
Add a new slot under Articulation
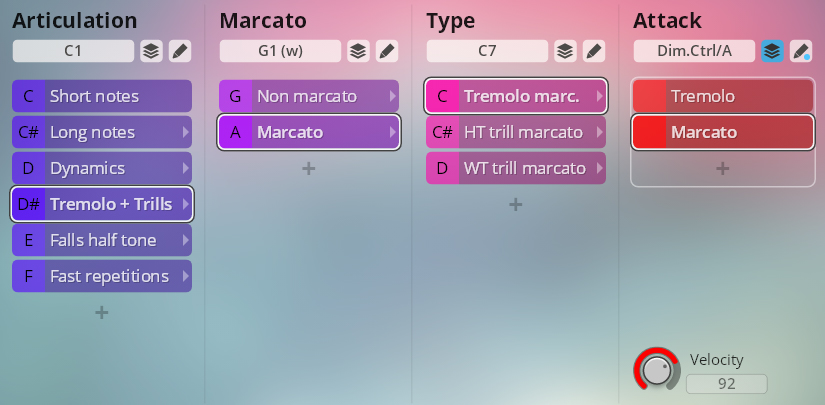[x=102, y=313]
